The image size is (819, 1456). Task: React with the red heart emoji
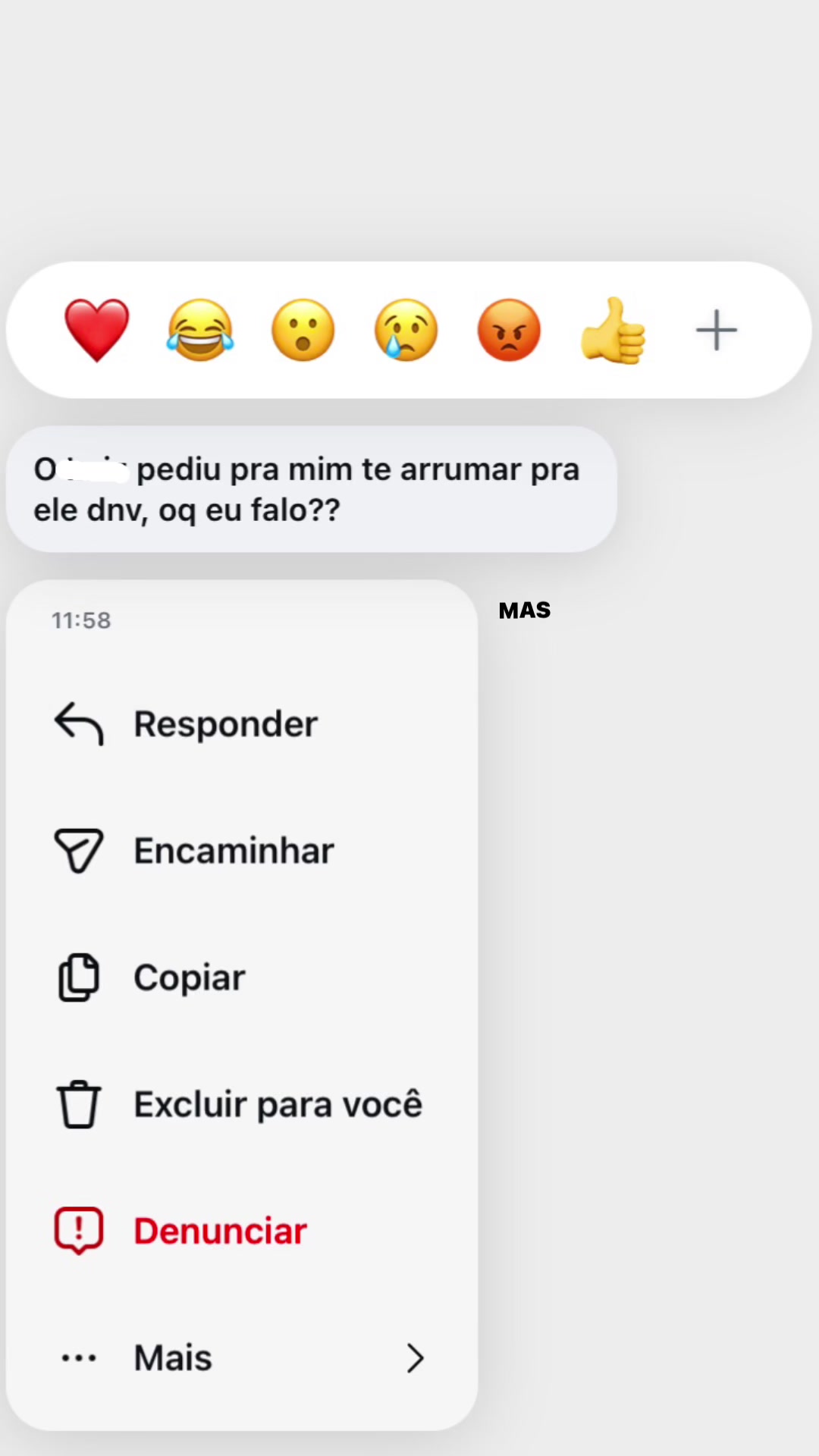tap(97, 330)
